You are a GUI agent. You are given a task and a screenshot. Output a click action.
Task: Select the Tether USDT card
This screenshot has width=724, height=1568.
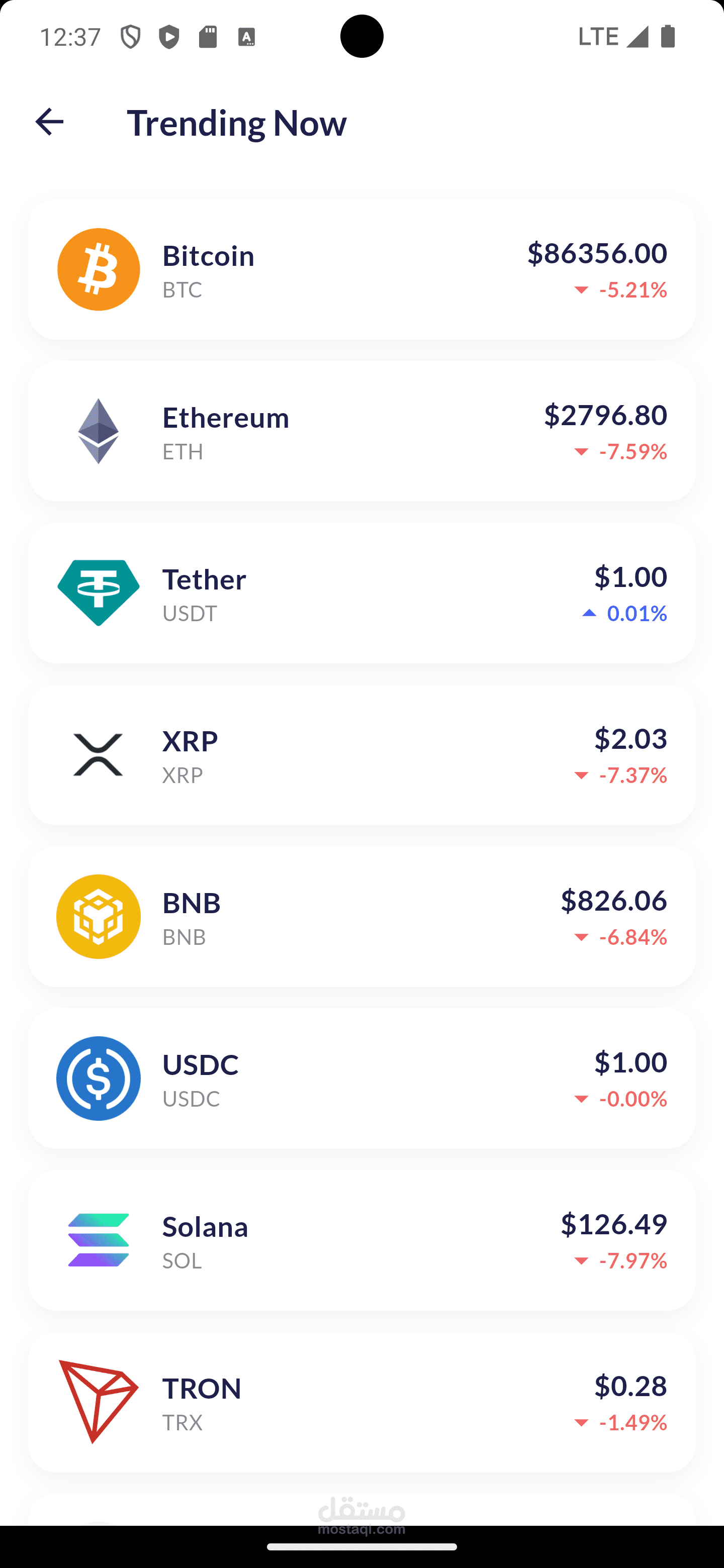coord(361,593)
